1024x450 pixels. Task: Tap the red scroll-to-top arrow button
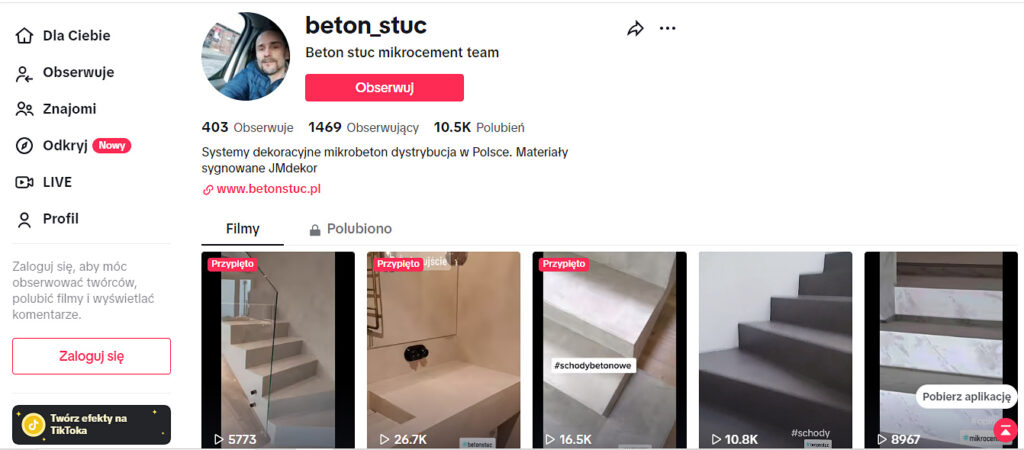tap(1006, 430)
